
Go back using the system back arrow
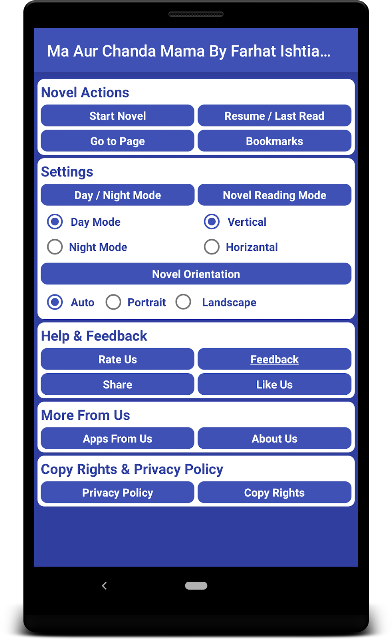coord(104,586)
